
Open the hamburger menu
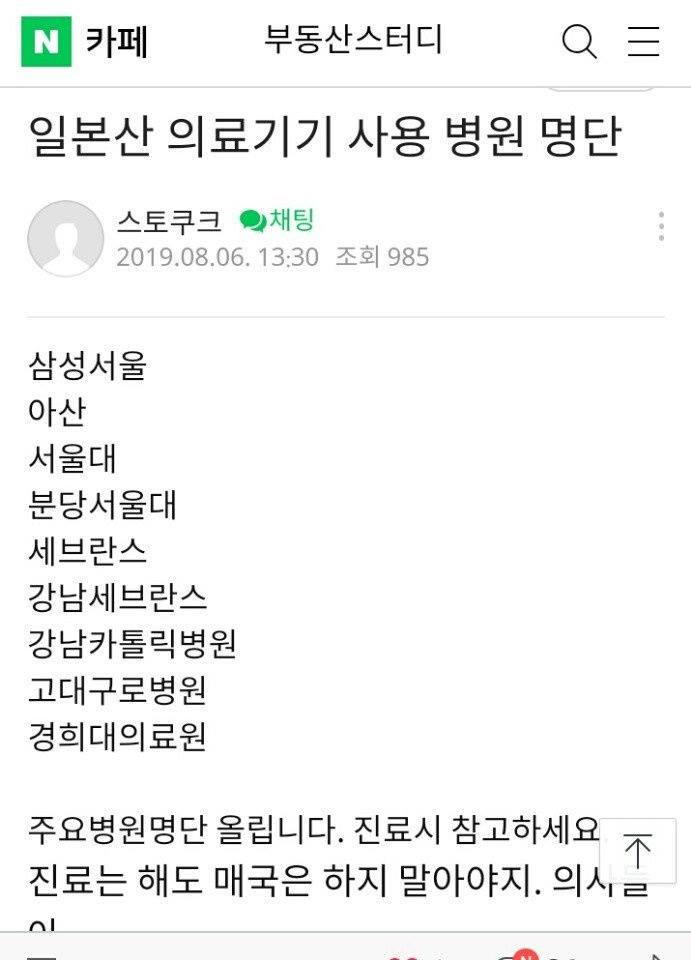tap(643, 41)
